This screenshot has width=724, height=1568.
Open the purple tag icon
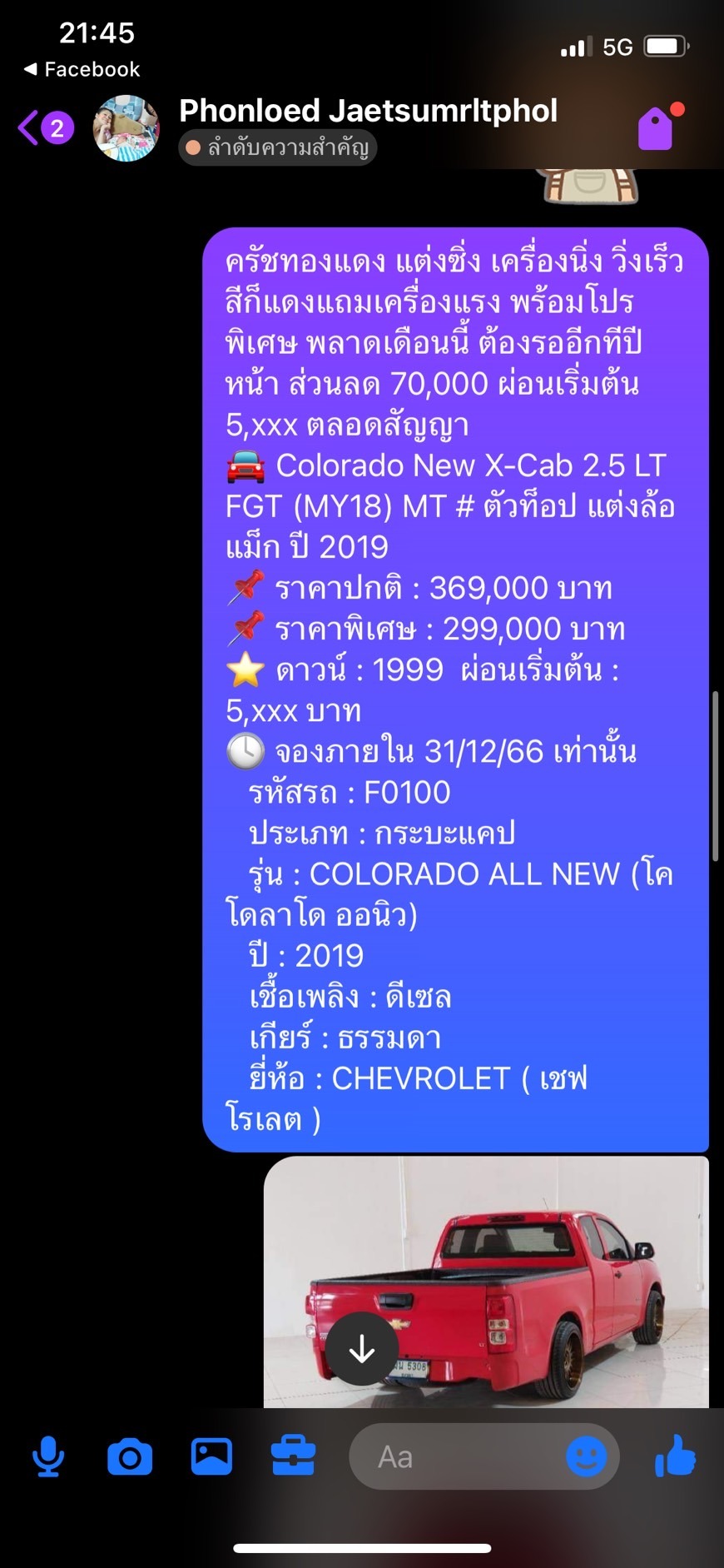(656, 128)
